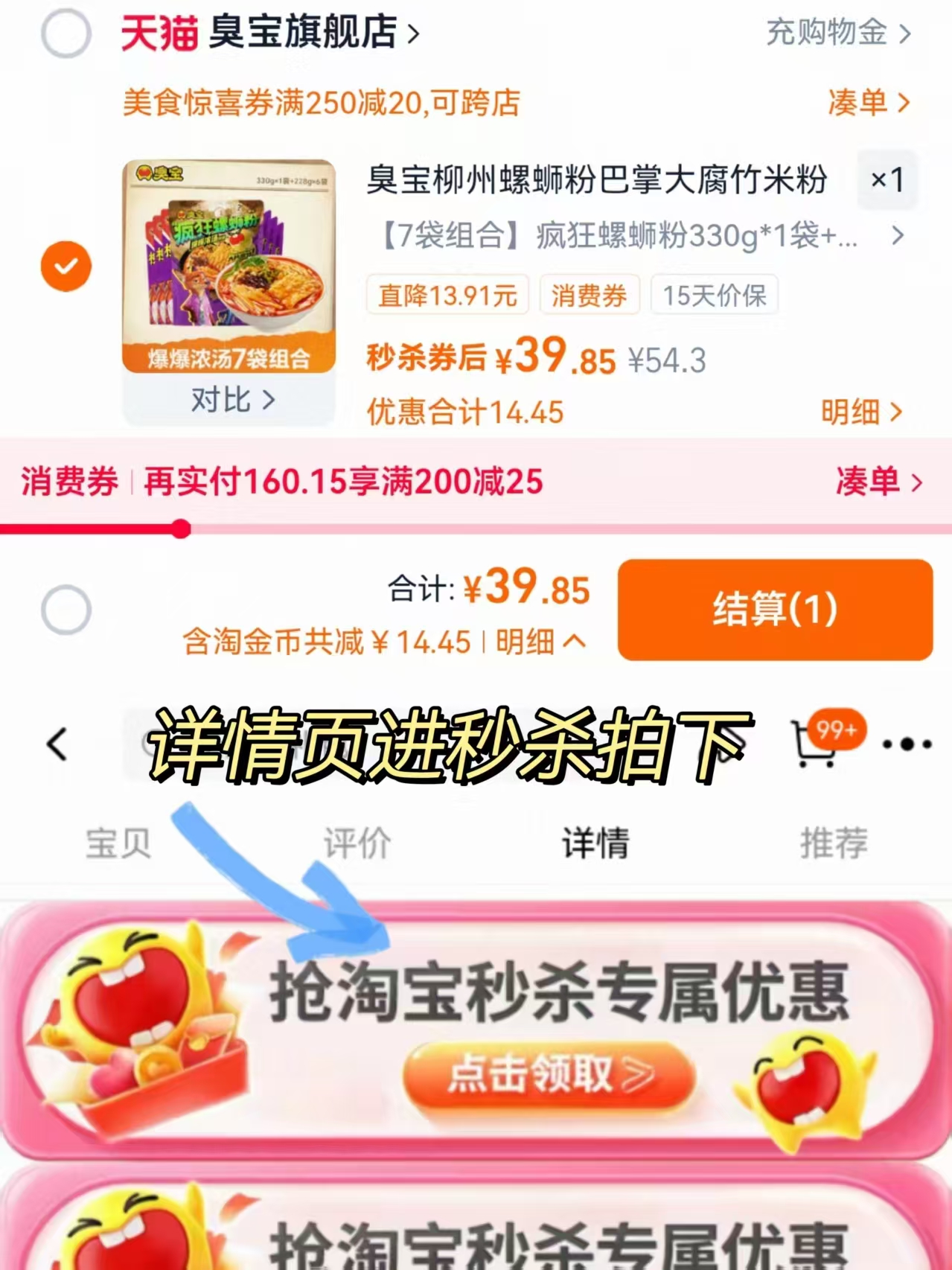Image resolution: width=952 pixels, height=1270 pixels.
Task: Switch to the 评价 tab
Action: coord(356,842)
